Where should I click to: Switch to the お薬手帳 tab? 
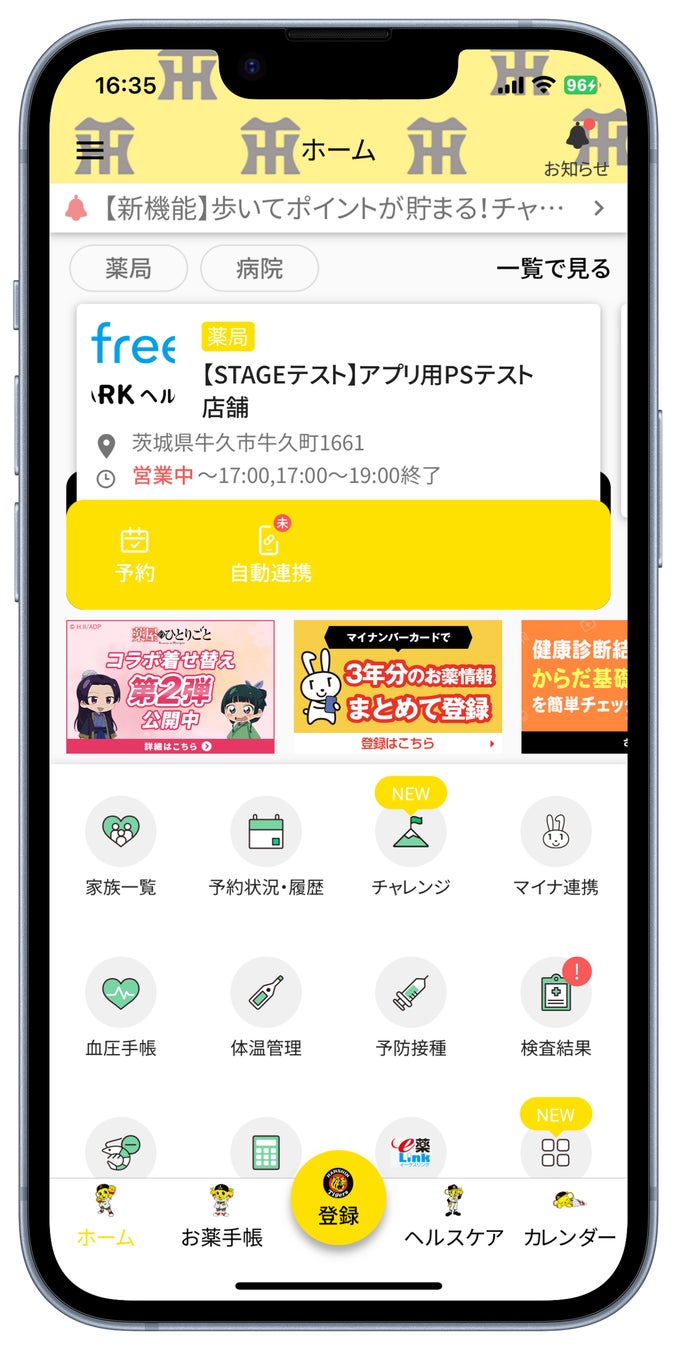(222, 1216)
